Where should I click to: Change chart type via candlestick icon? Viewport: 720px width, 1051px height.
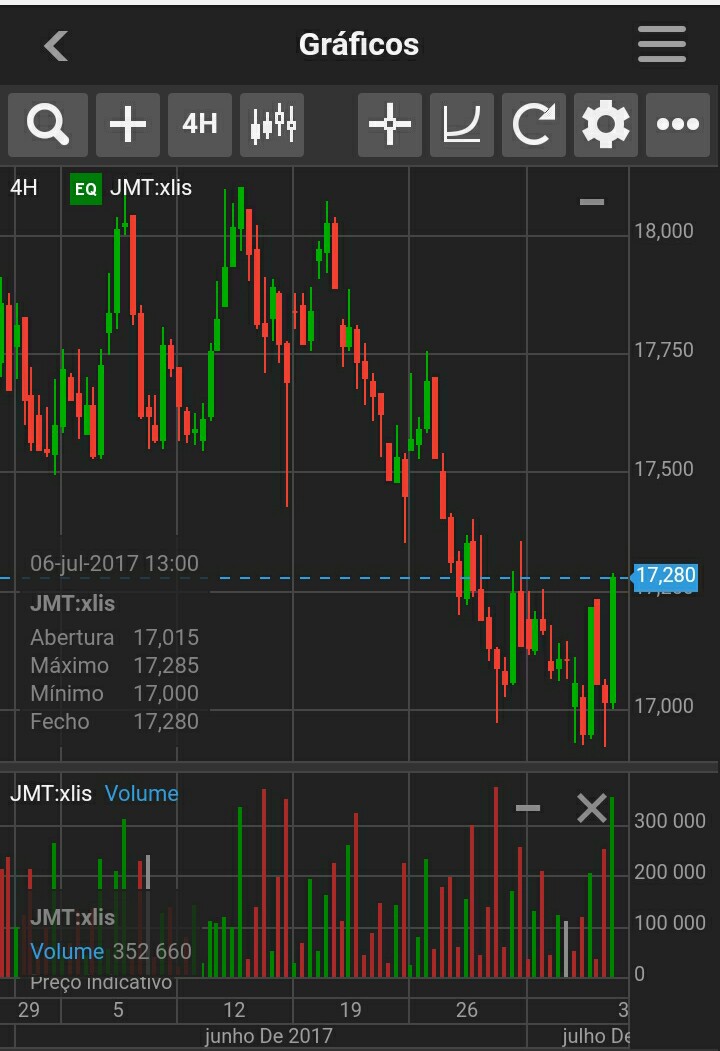point(273,125)
